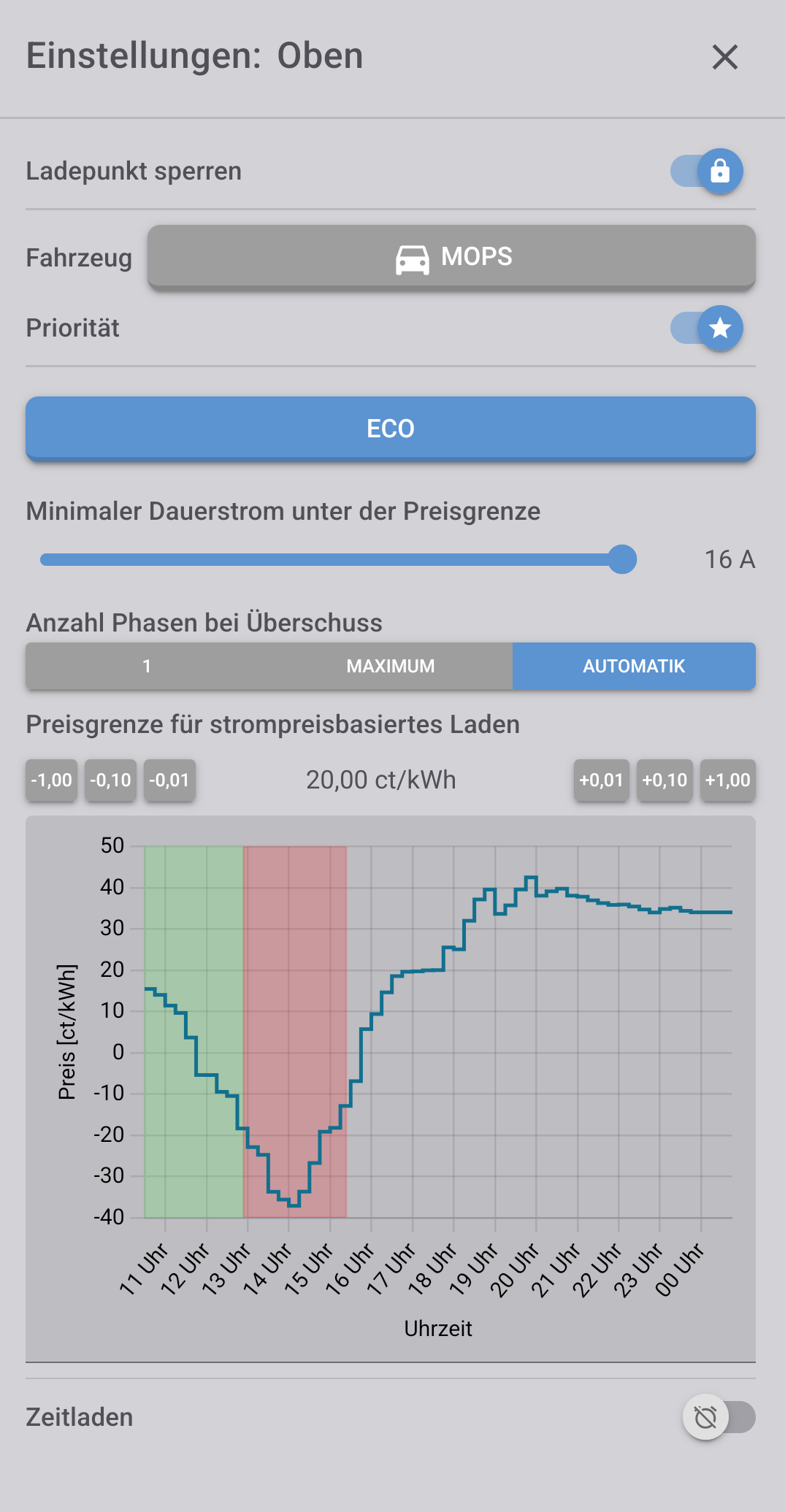Increase price limit by 1,00
Image resolution: width=785 pixels, height=1512 pixels.
click(x=727, y=780)
